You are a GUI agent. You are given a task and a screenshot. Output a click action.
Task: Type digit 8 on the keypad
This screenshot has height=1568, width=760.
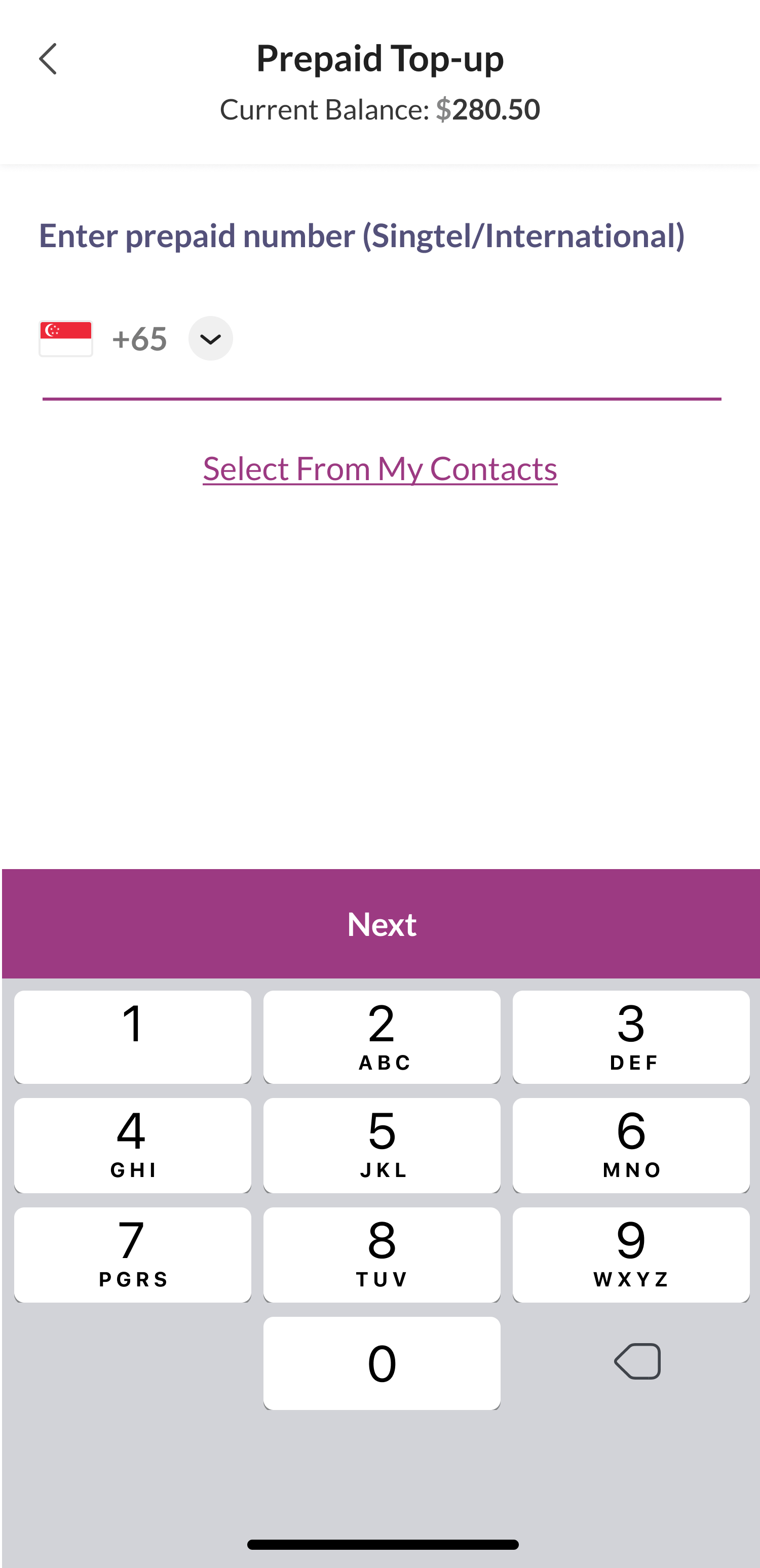pyautogui.click(x=382, y=1255)
